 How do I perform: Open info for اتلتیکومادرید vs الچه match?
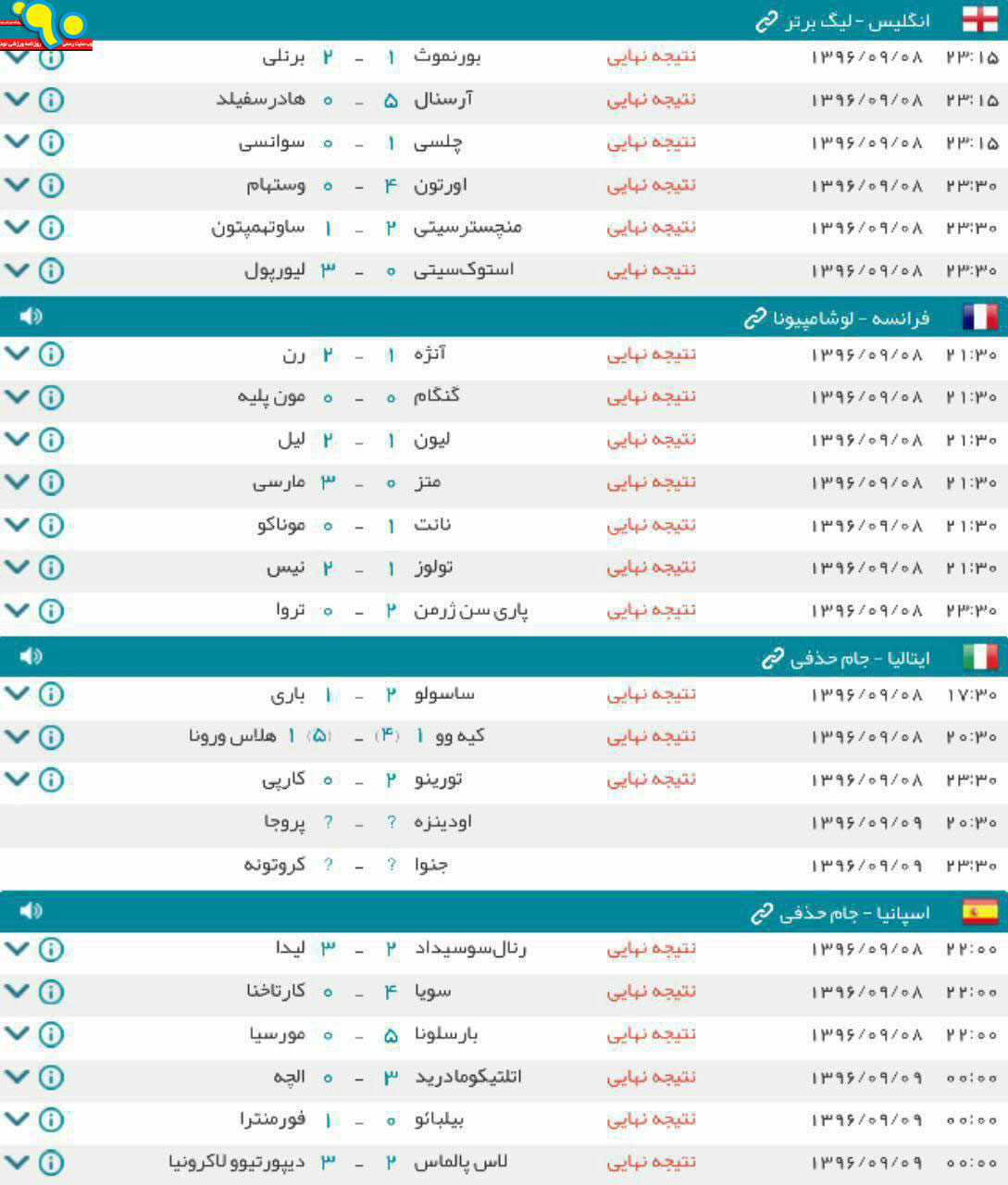click(x=51, y=1078)
